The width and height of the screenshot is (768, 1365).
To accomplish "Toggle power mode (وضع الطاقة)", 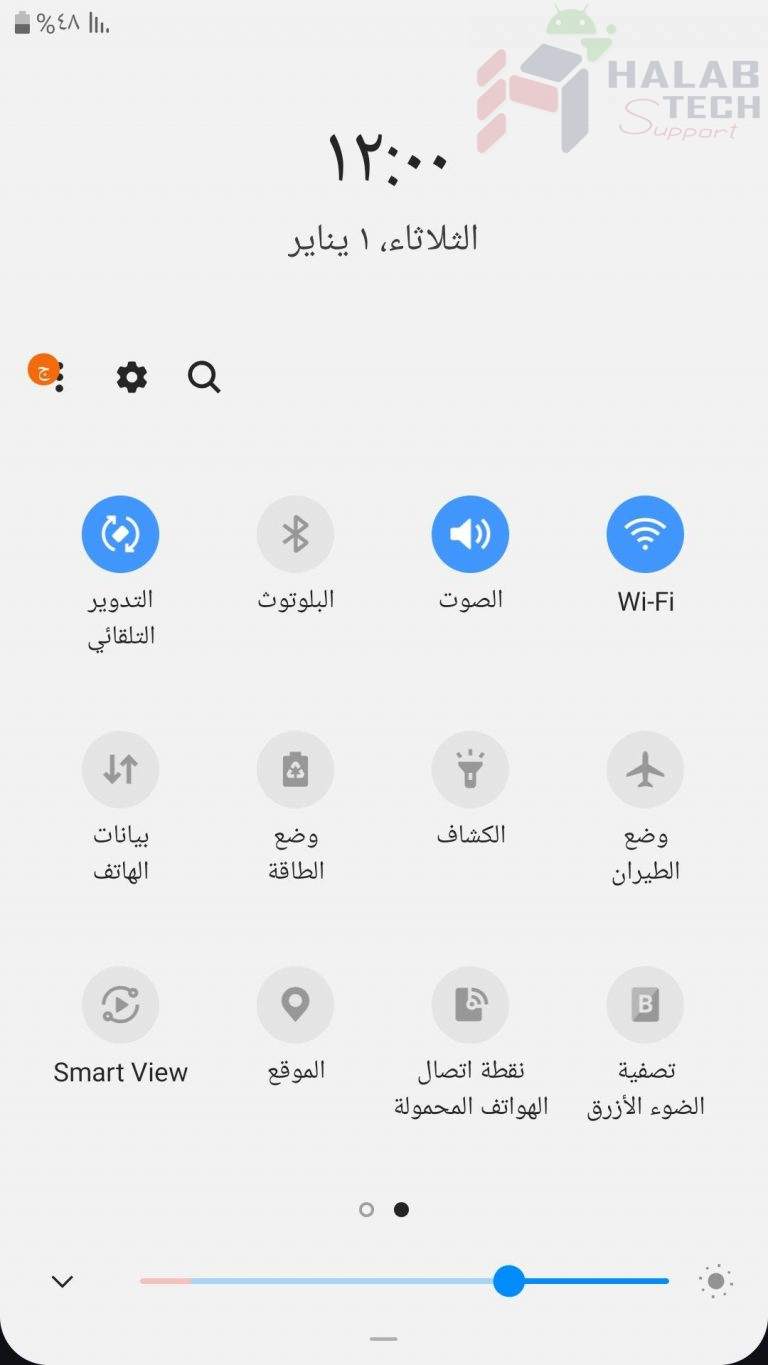I will [x=295, y=769].
